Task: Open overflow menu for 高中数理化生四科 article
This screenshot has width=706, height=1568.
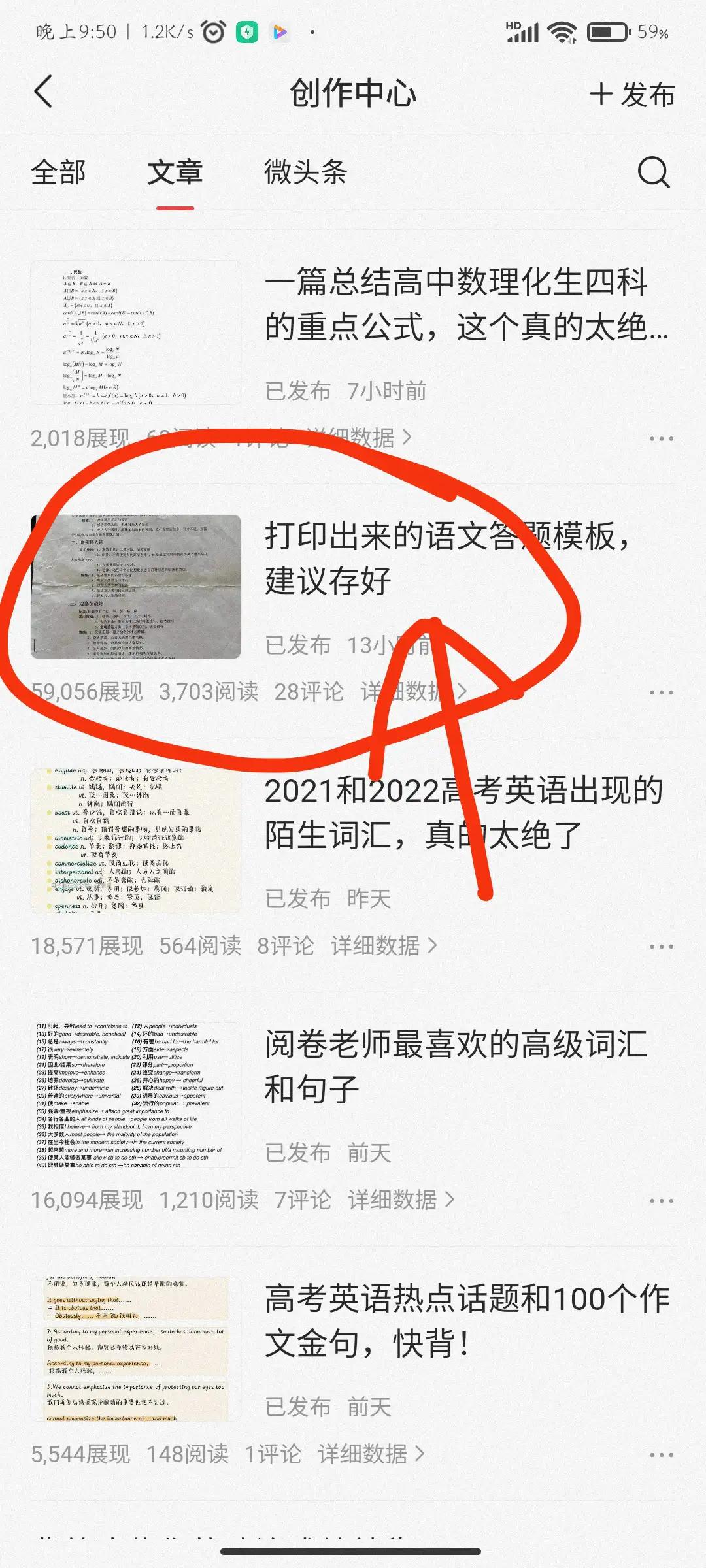Action: tap(661, 439)
